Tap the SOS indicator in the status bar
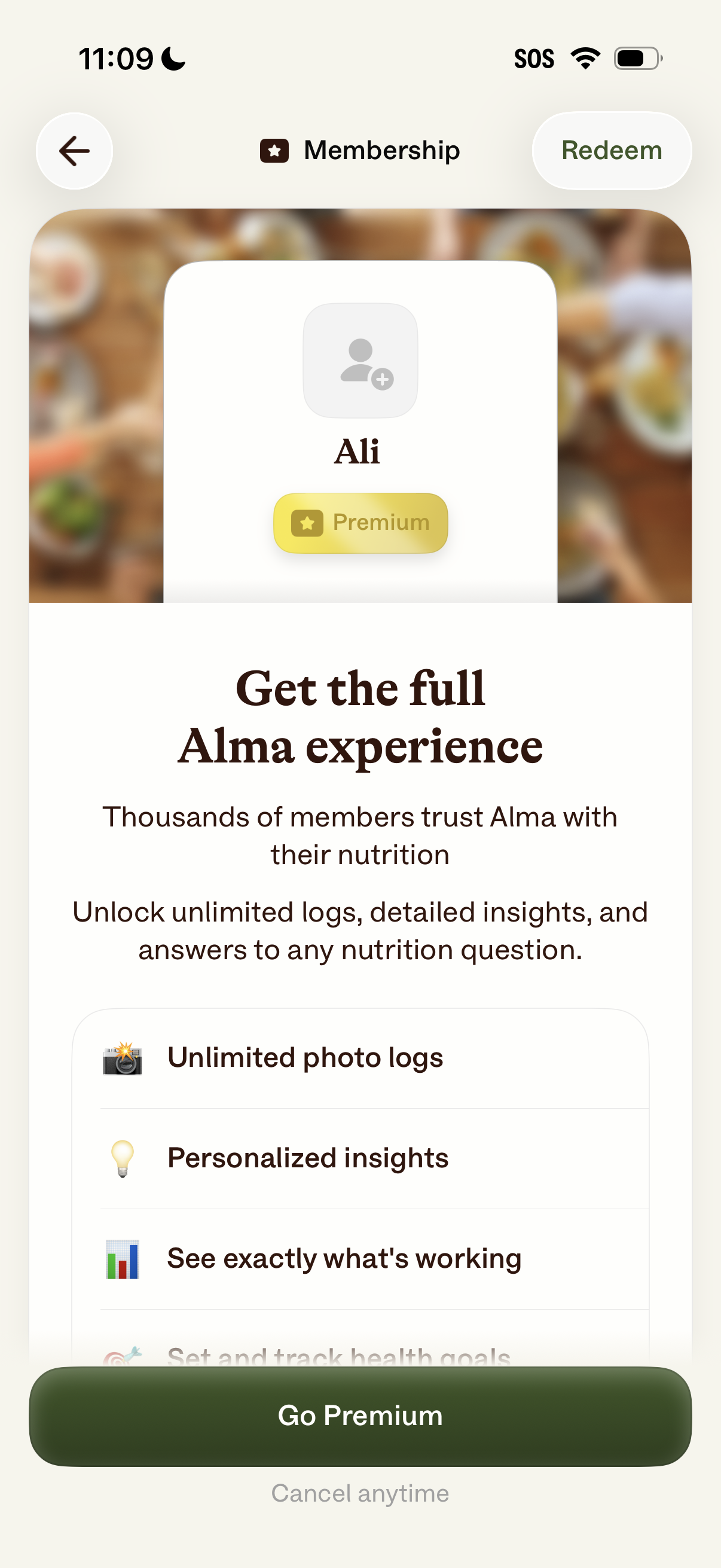The width and height of the screenshot is (721, 1568). 535,58
